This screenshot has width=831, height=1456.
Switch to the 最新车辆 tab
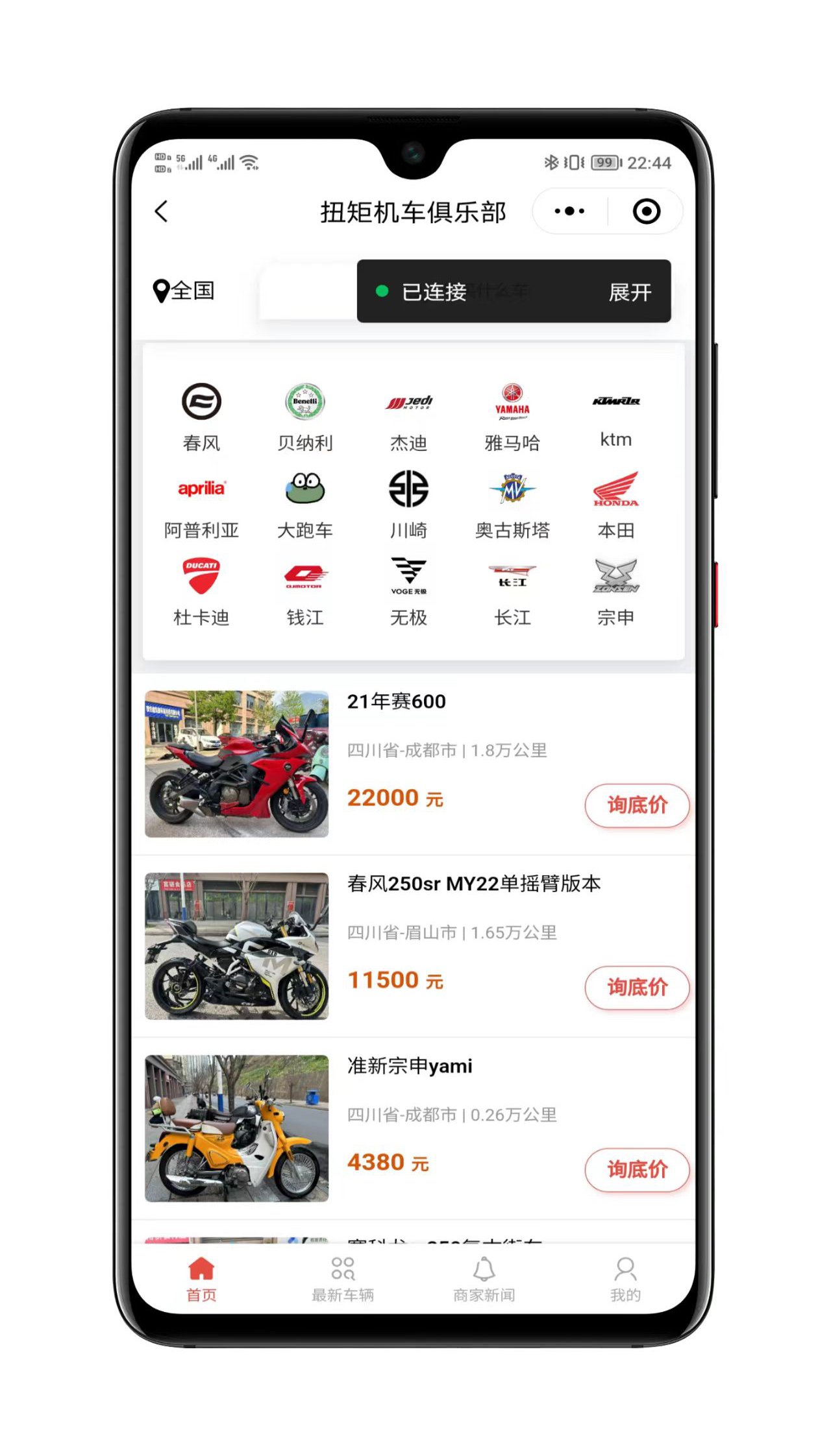coord(343,1280)
